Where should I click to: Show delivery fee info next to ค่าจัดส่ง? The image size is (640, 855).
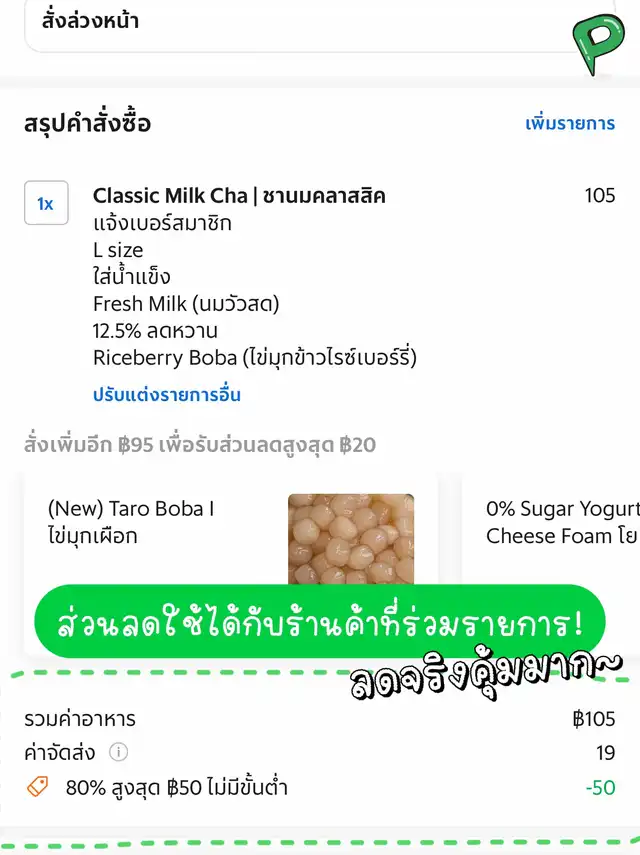pos(119,752)
